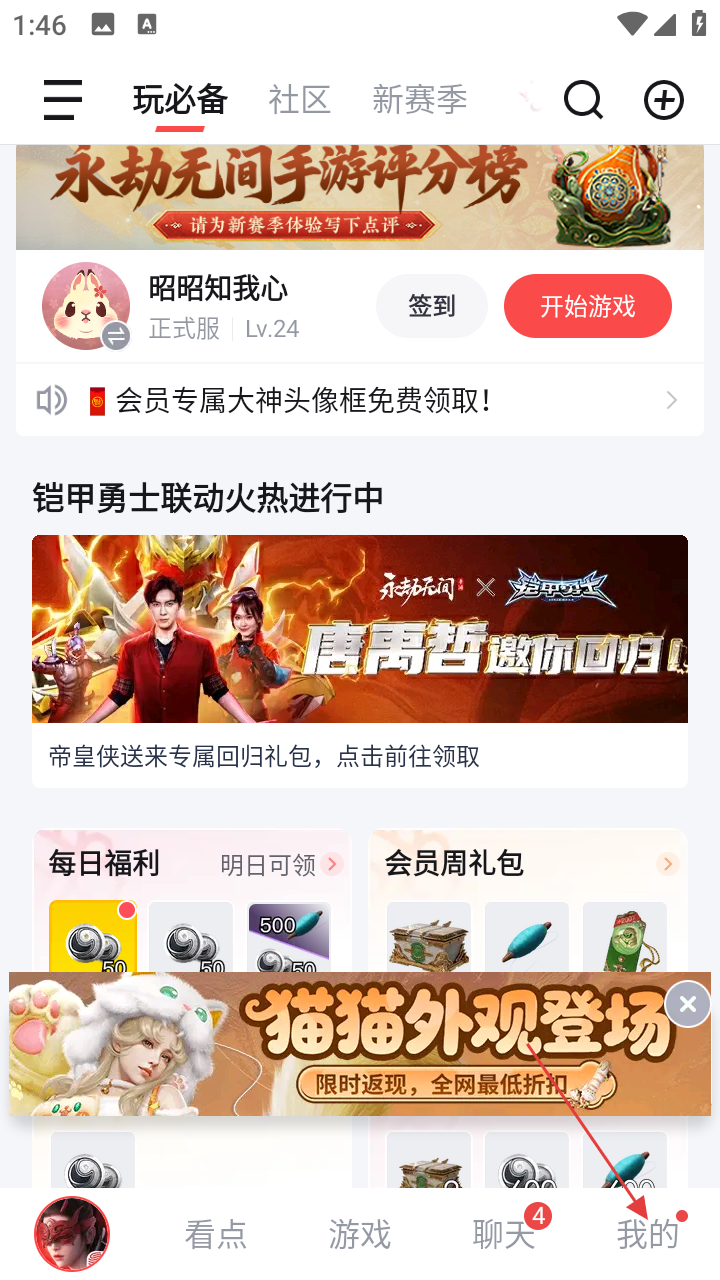Go to the 看点 tab
This screenshot has height=1280, width=720.
(215, 1235)
